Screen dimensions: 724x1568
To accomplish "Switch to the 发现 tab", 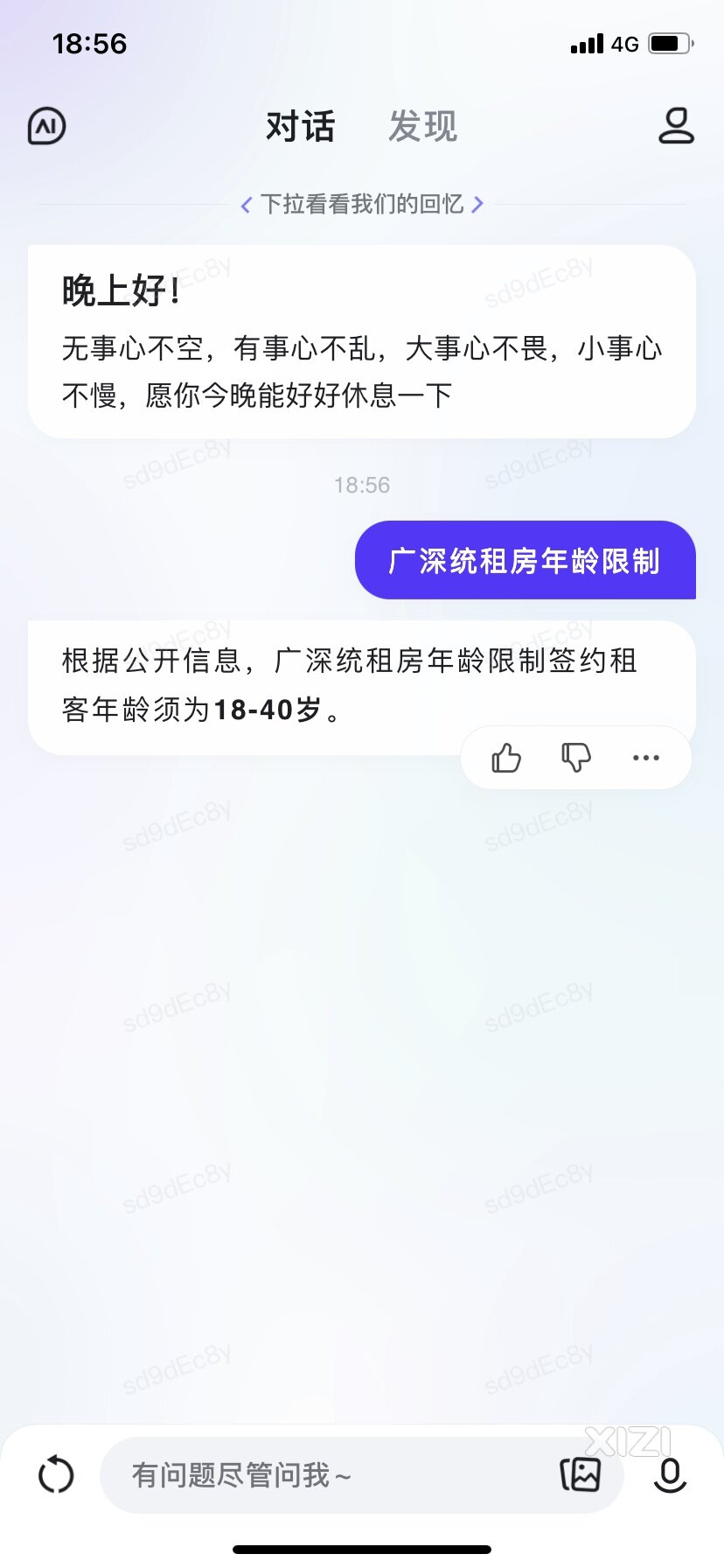I will click(x=422, y=127).
